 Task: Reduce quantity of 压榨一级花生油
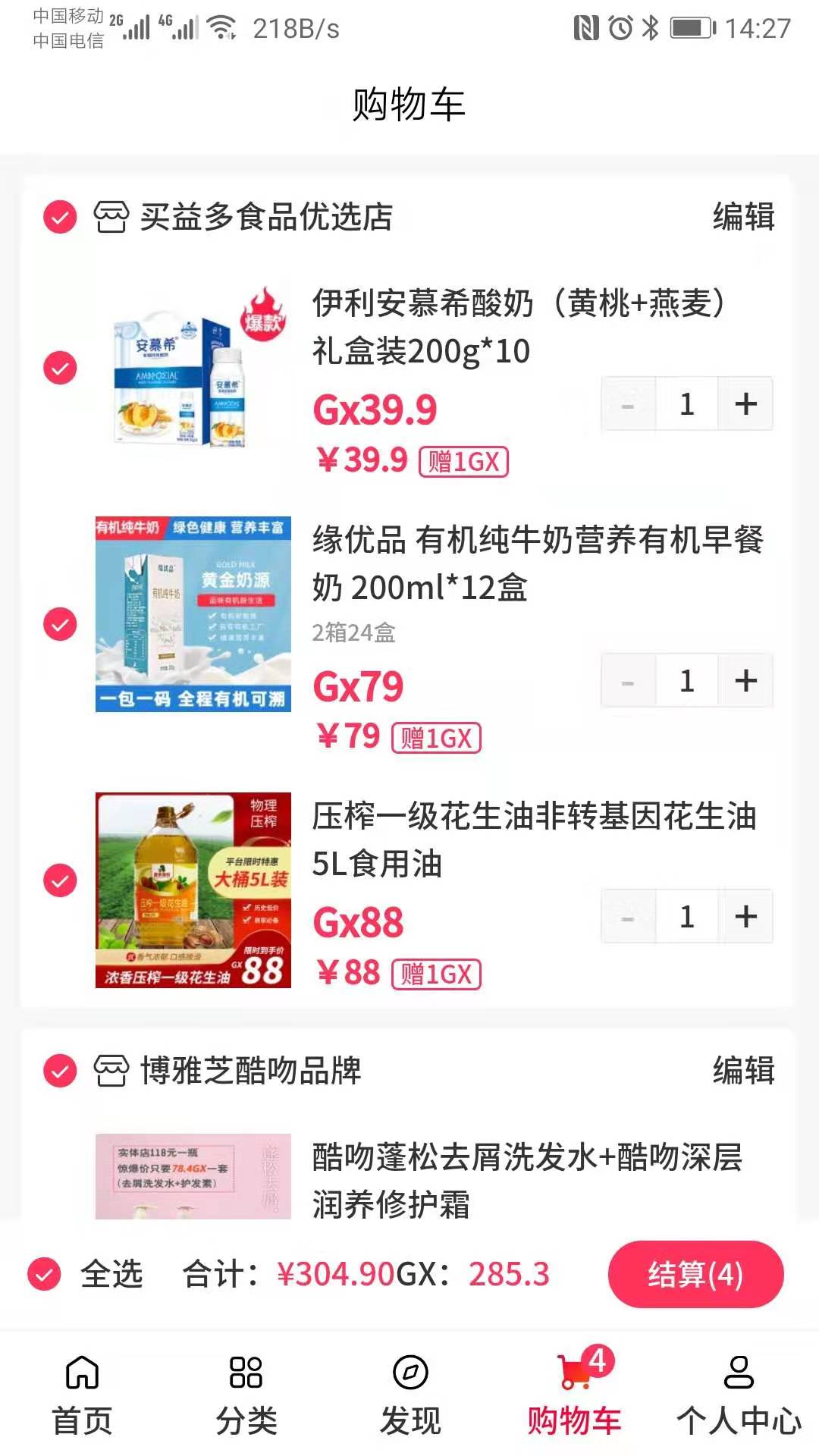click(x=628, y=917)
